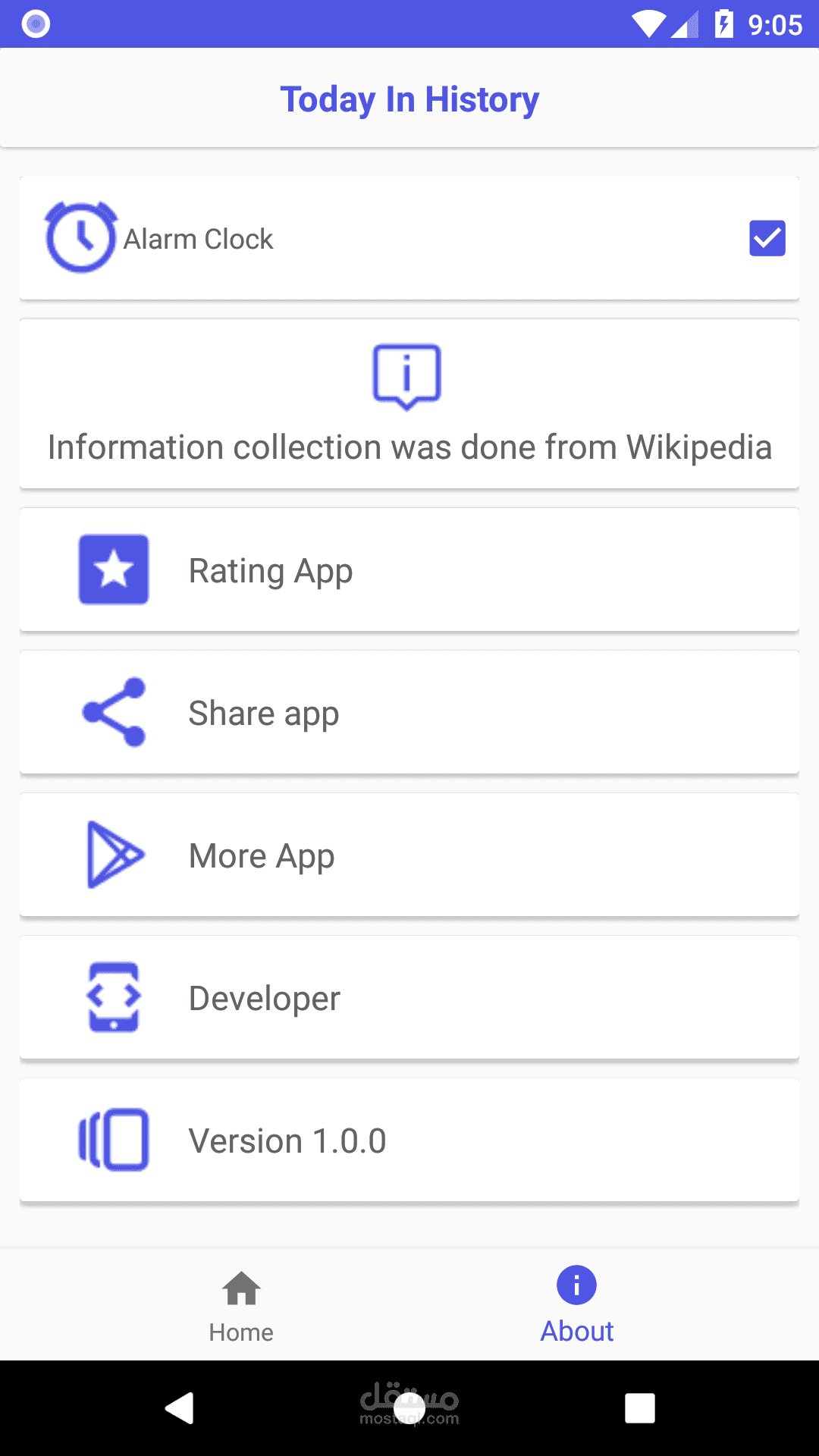
Task: Select the Share app row
Action: [409, 713]
